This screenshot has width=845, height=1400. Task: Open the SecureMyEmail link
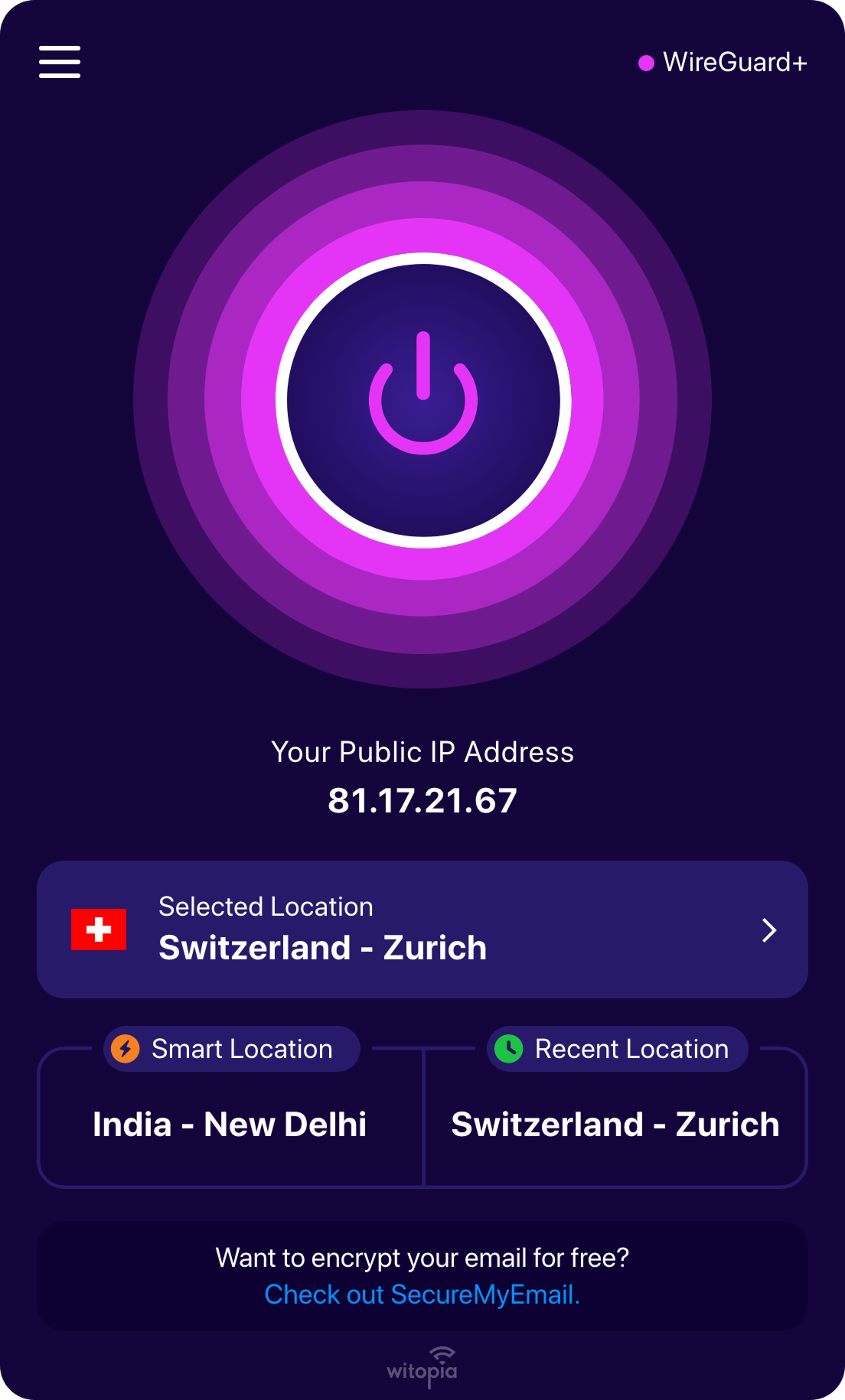tap(422, 1294)
